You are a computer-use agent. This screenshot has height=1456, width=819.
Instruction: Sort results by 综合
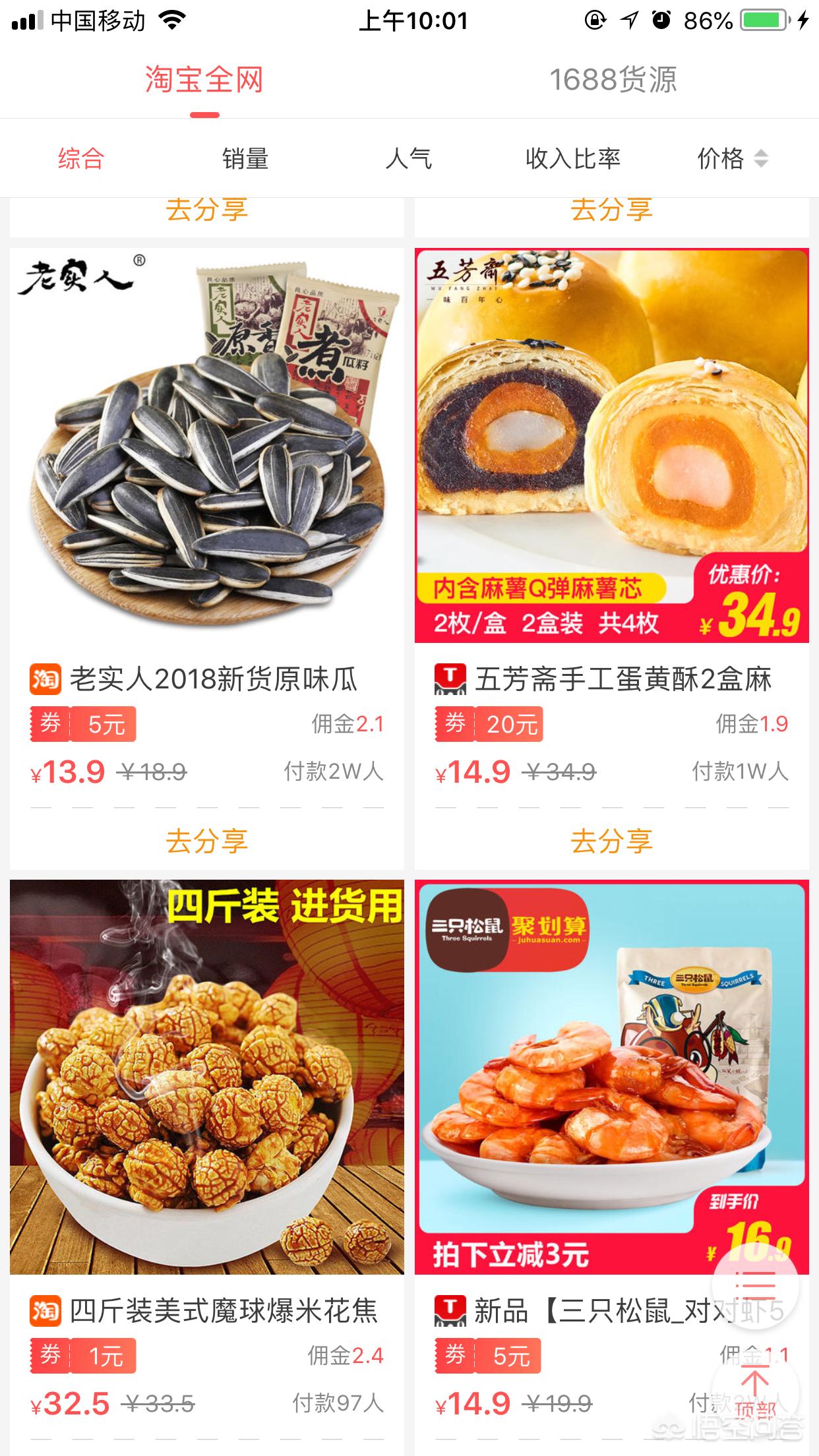[80, 159]
